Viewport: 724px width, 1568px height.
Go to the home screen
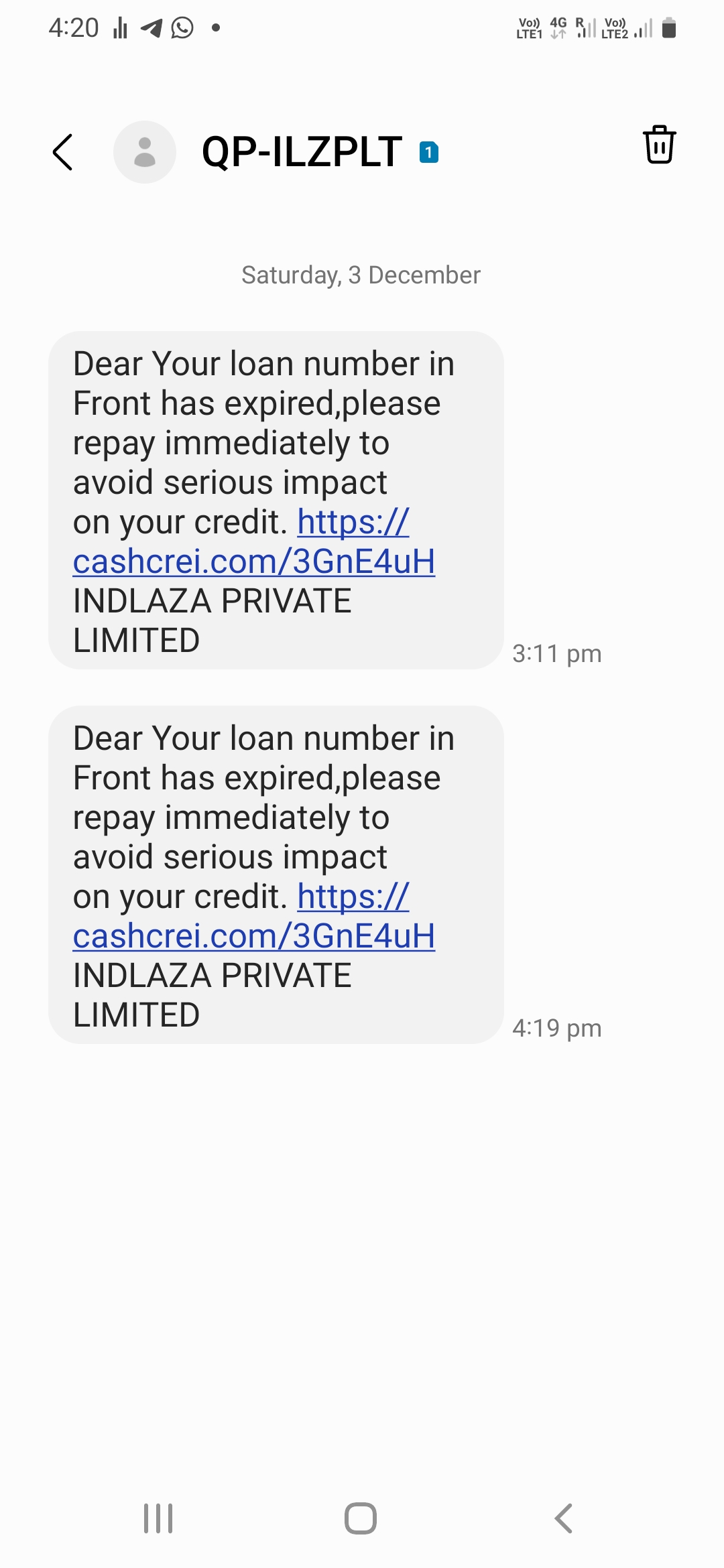361,1518
